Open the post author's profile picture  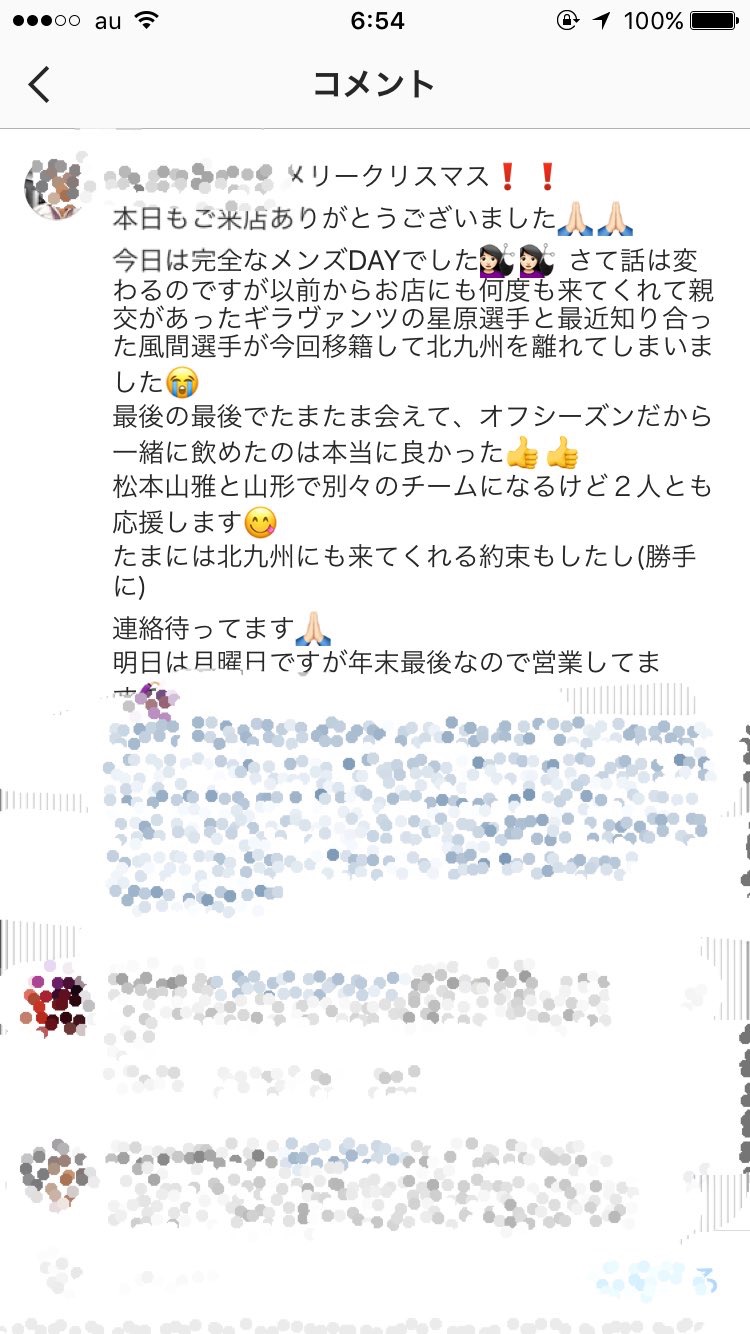pos(56,186)
